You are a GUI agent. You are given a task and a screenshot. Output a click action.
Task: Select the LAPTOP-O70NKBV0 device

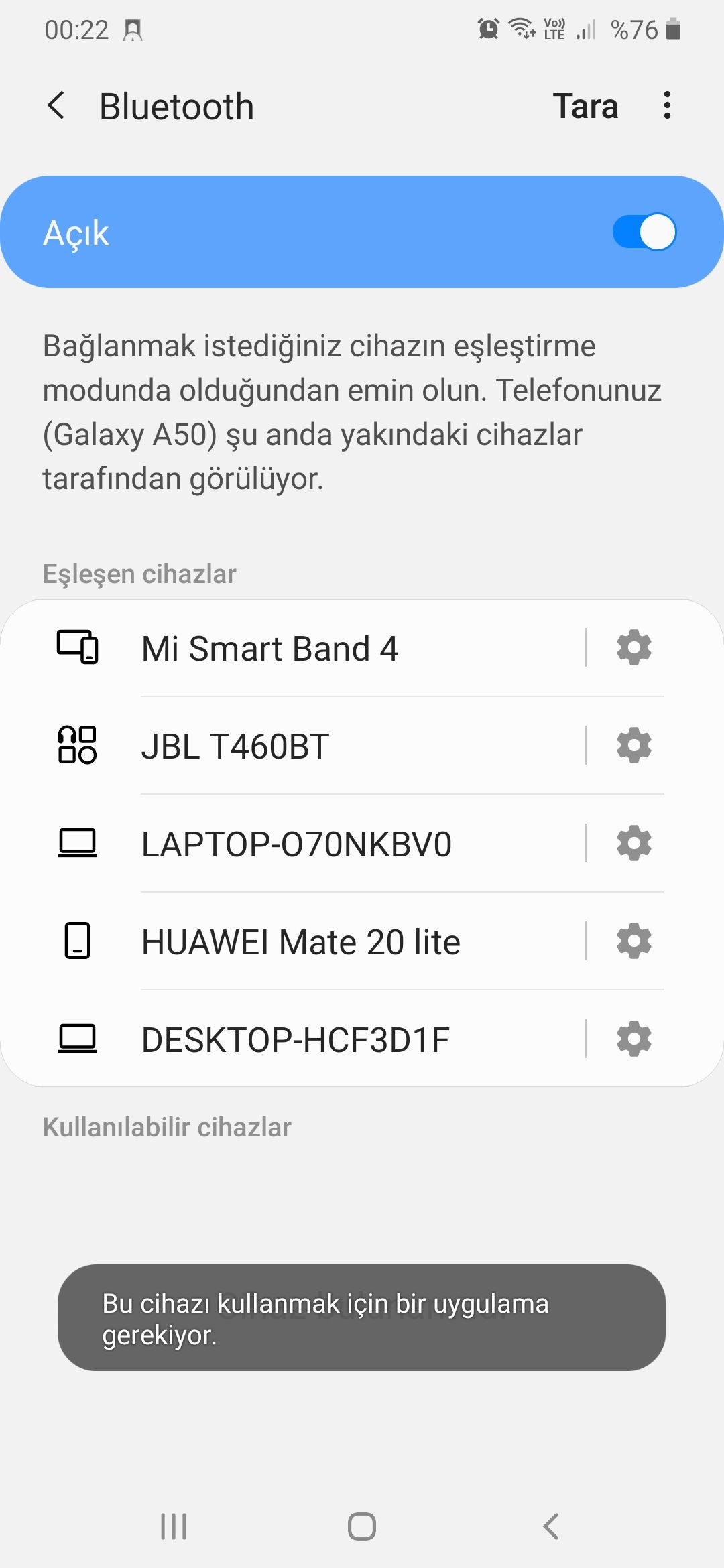[294, 843]
